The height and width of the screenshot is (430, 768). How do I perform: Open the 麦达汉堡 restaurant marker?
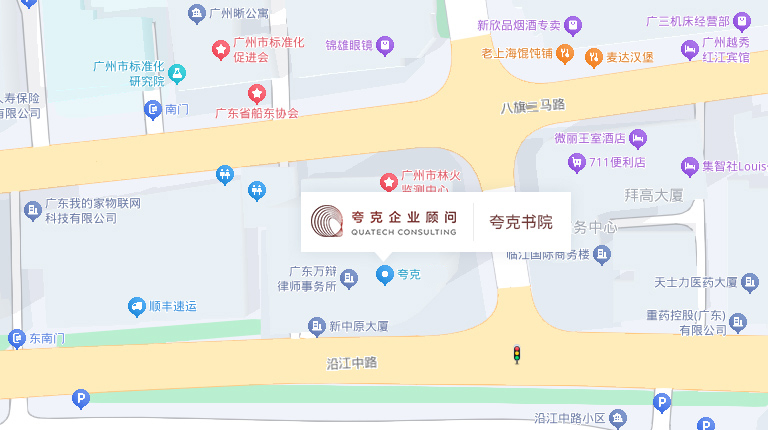[593, 57]
